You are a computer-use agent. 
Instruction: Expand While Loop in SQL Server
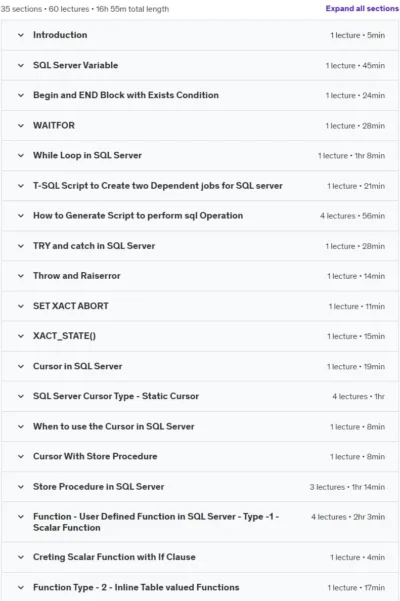tap(200, 156)
